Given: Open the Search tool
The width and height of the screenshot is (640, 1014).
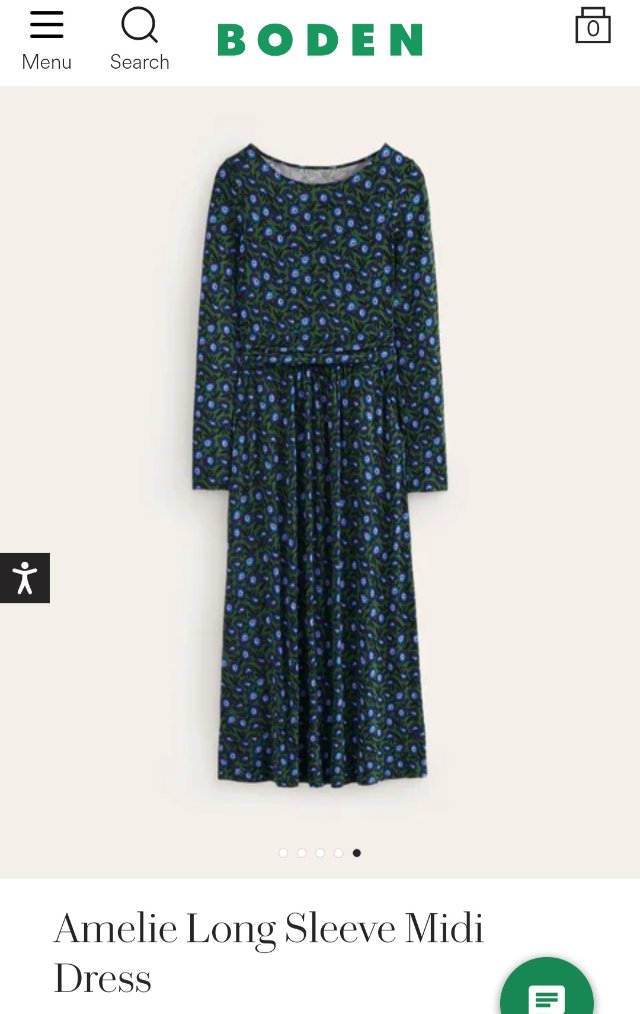Looking at the screenshot, I should pos(139,40).
